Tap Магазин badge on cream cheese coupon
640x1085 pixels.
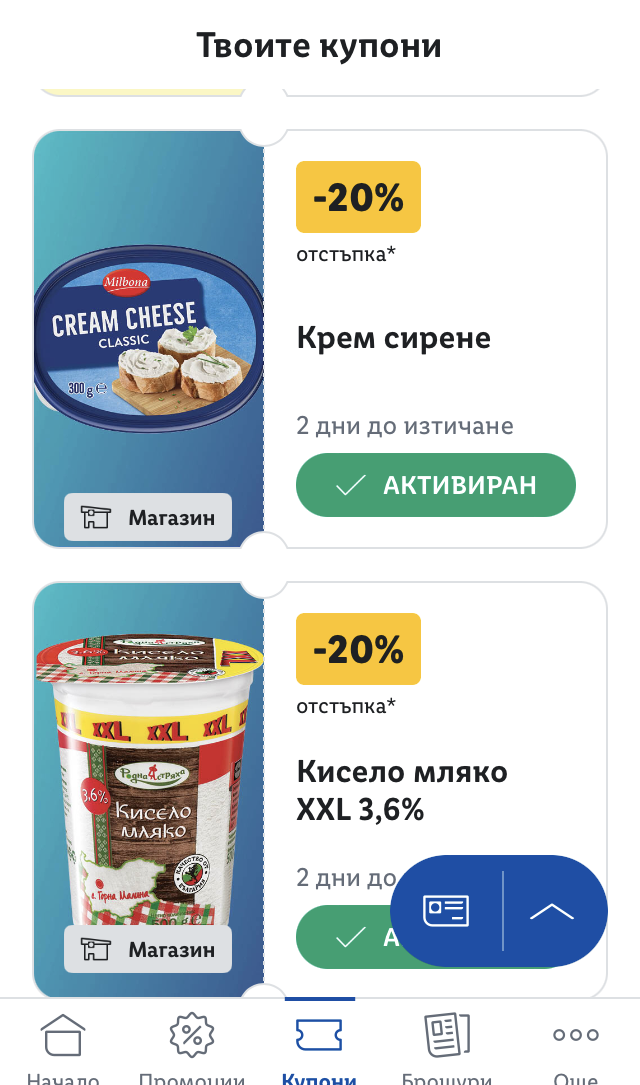point(148,518)
